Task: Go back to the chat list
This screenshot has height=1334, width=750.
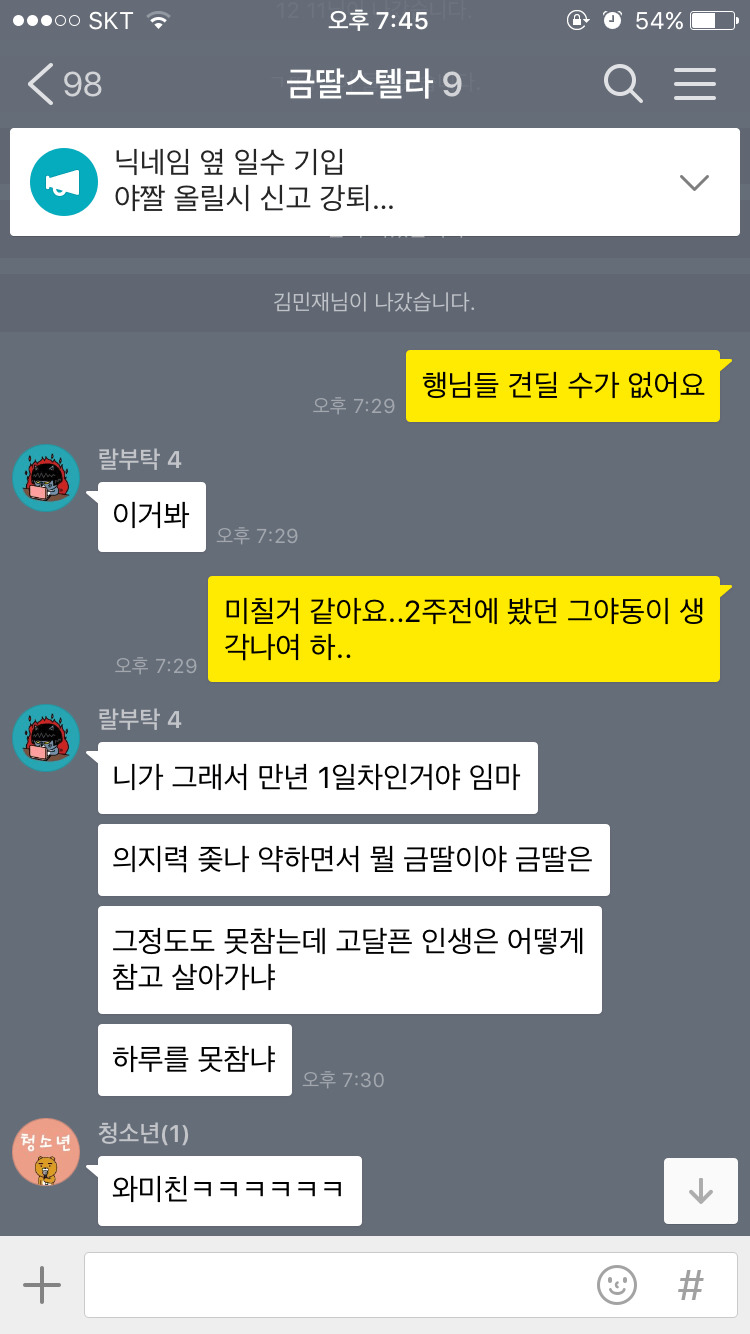Action: pyautogui.click(x=62, y=85)
